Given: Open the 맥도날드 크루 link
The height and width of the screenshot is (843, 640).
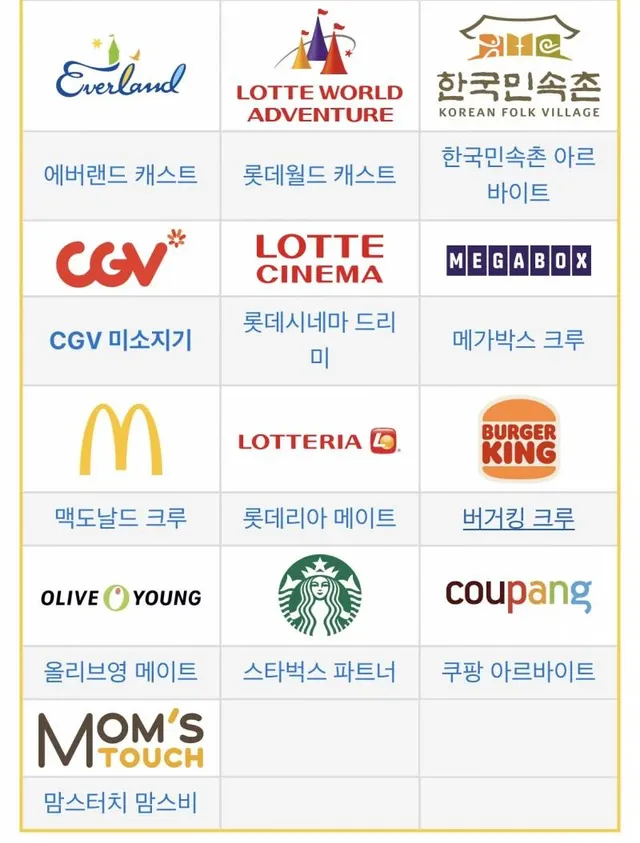Looking at the screenshot, I should point(120,518).
